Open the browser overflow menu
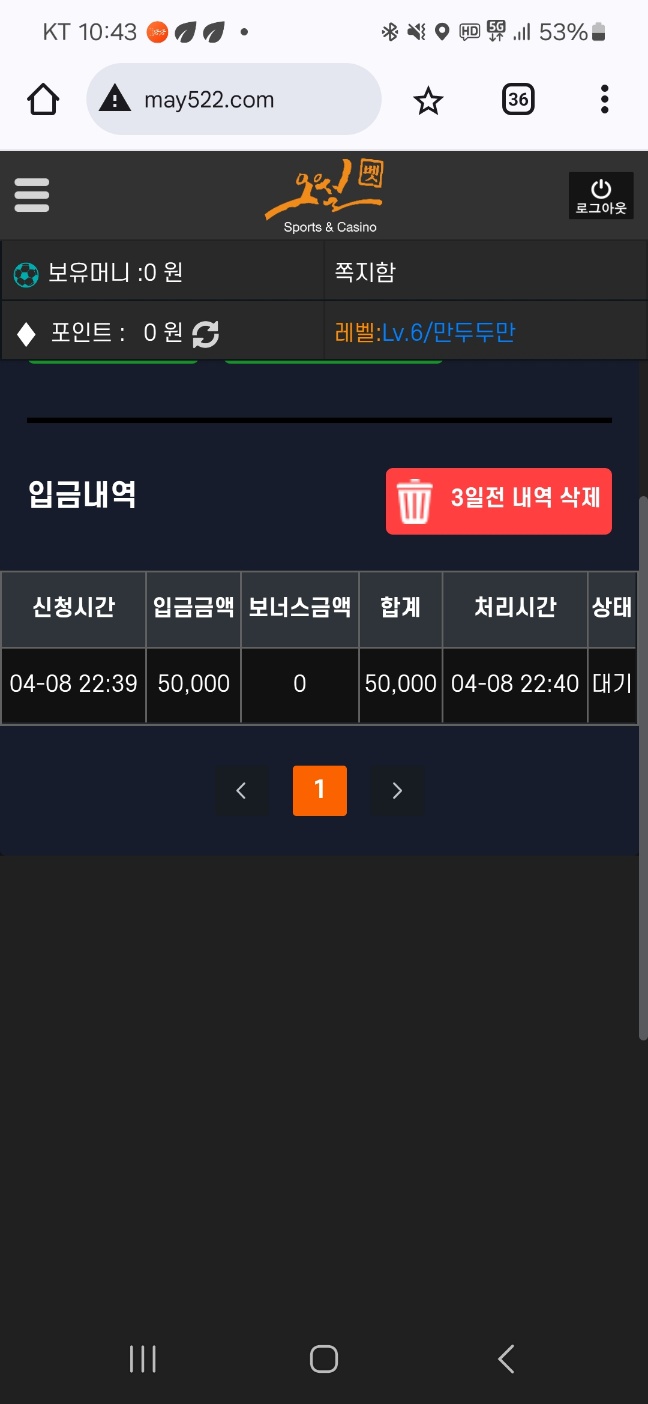 (x=604, y=100)
